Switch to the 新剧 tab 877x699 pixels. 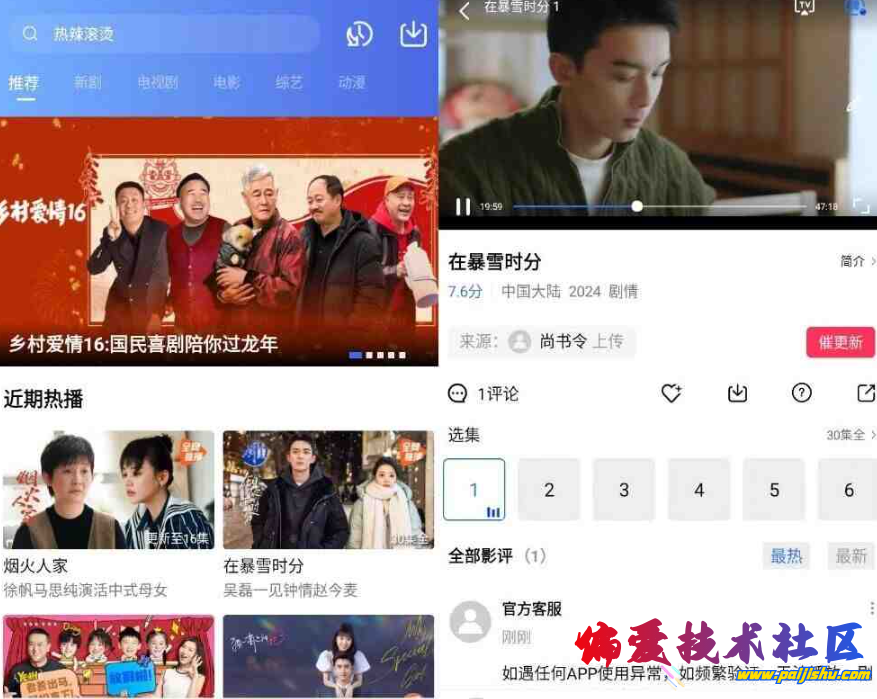(87, 83)
